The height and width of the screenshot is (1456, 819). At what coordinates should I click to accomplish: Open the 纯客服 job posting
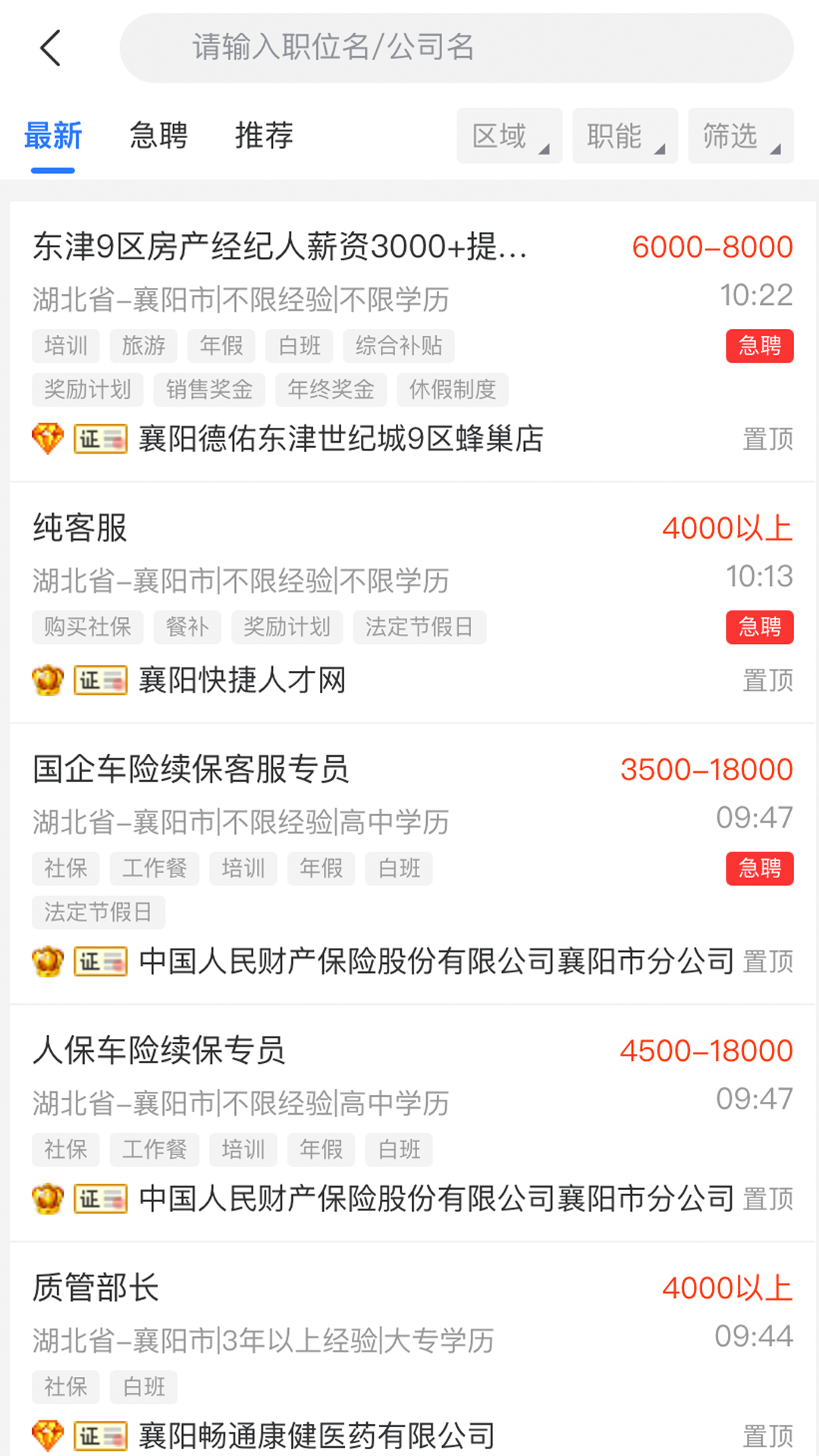(413, 603)
